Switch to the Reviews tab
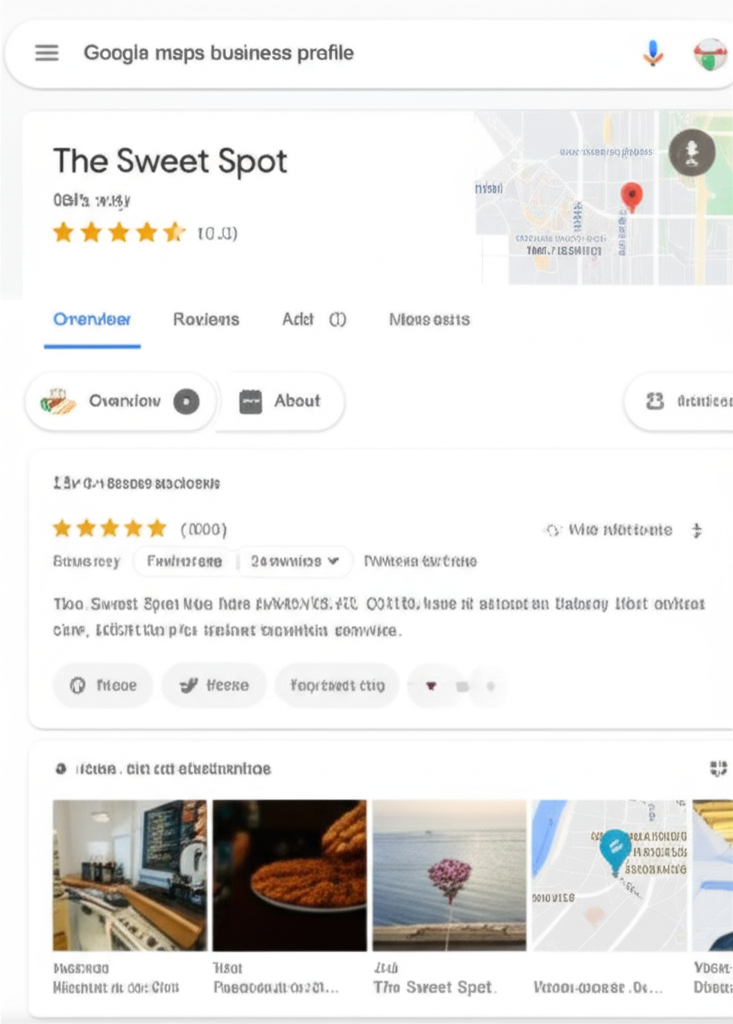733x1024 pixels. coord(206,320)
